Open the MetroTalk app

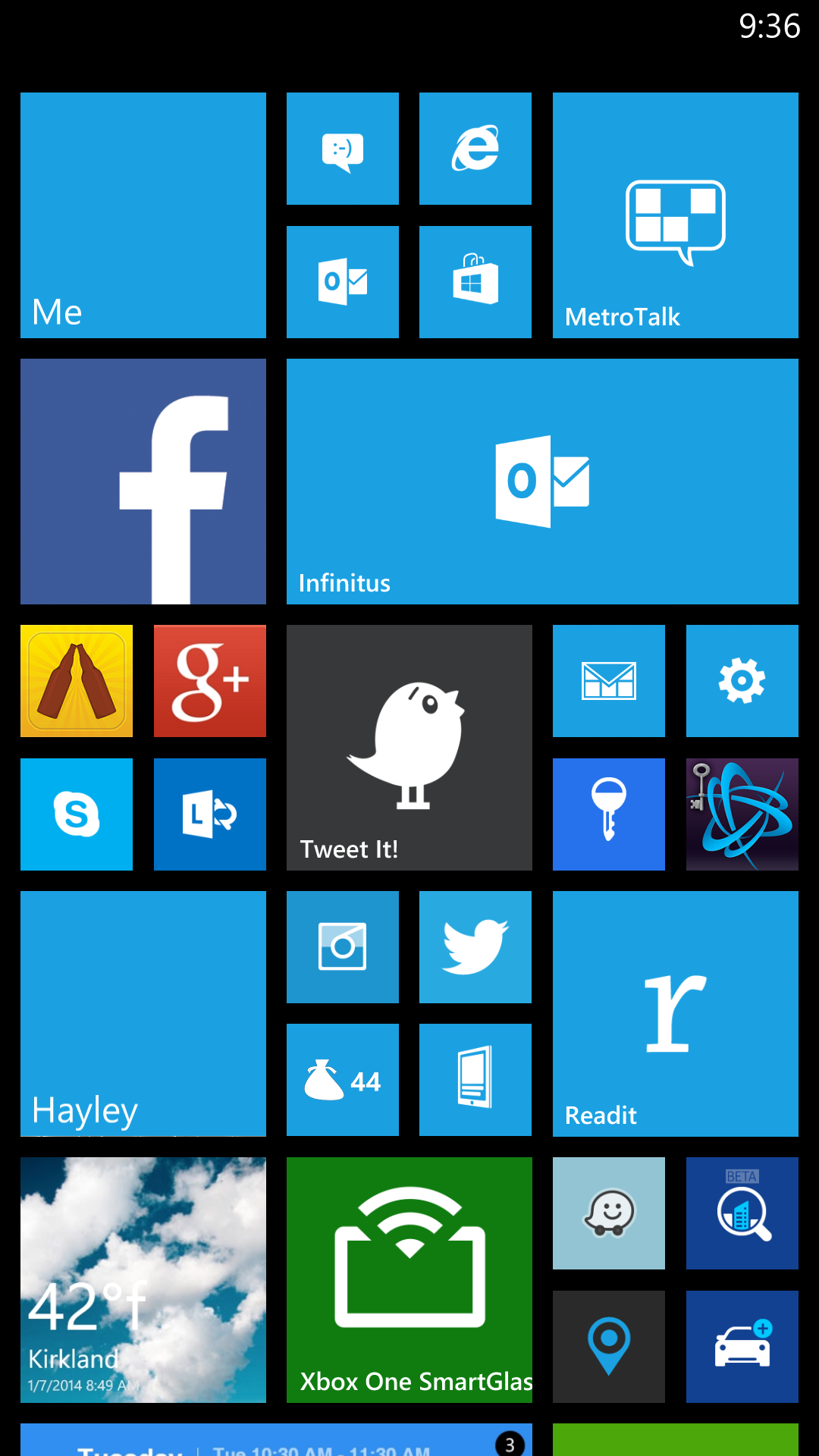click(676, 215)
